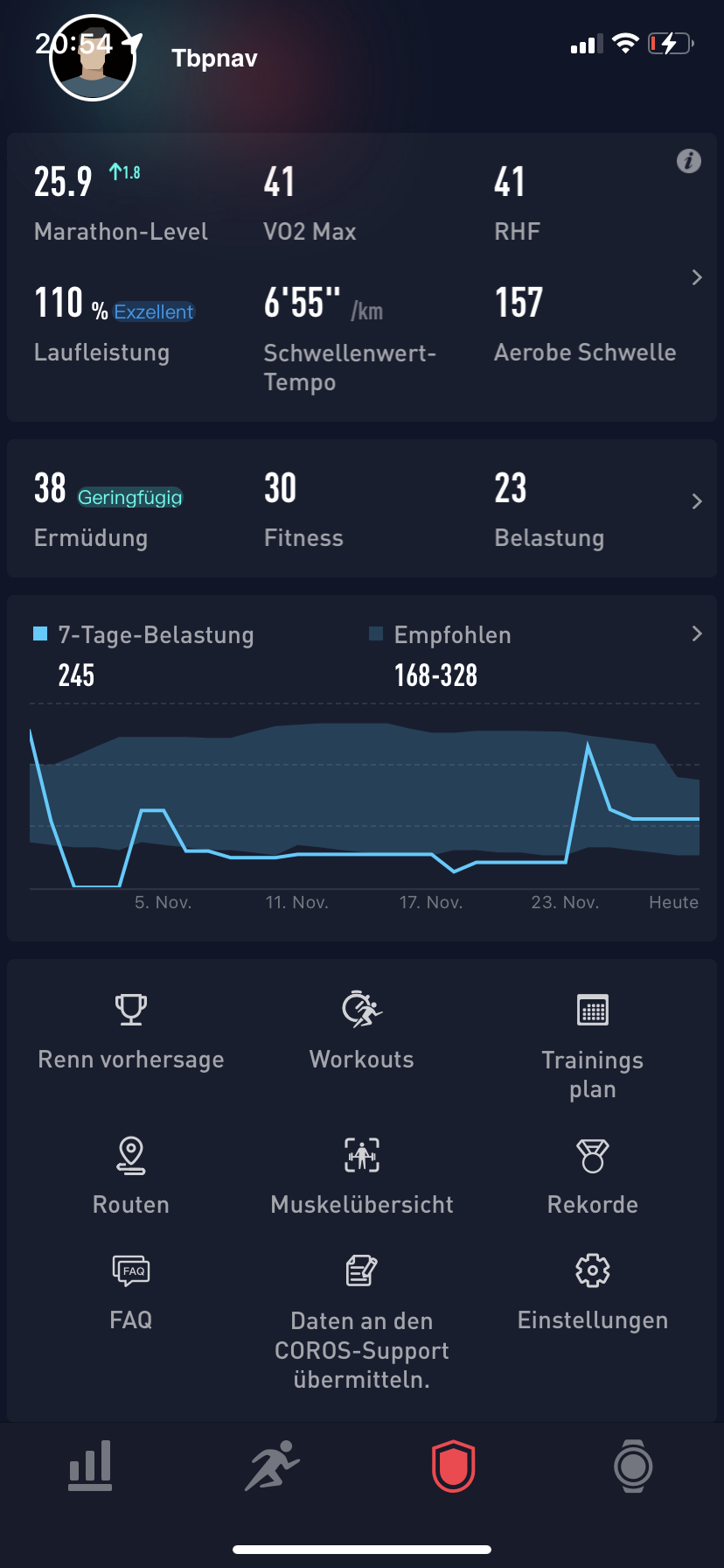Expand the Marathon-Level metrics card
This screenshot has height=1568, width=724.
(697, 277)
